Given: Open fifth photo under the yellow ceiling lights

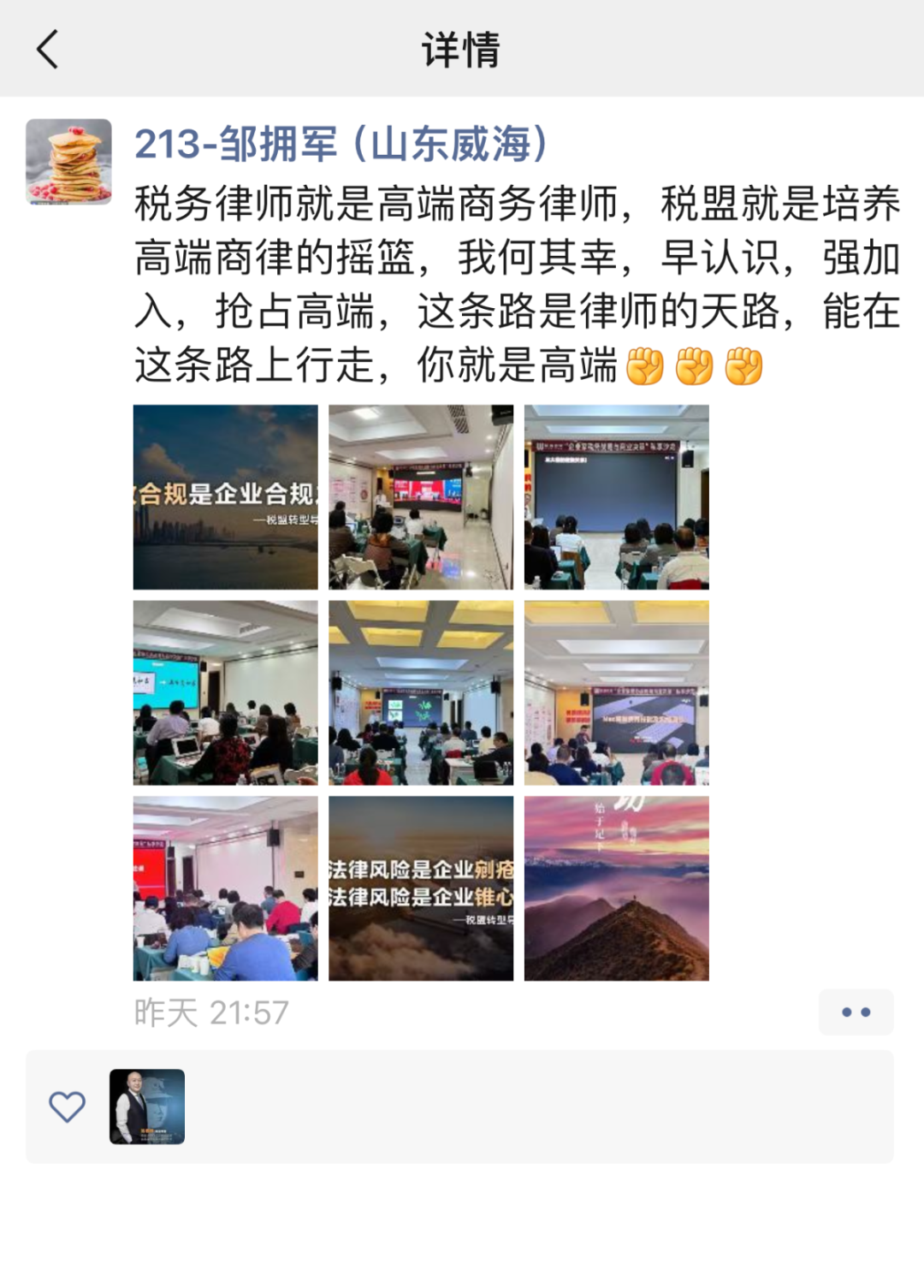Looking at the screenshot, I should [421, 692].
